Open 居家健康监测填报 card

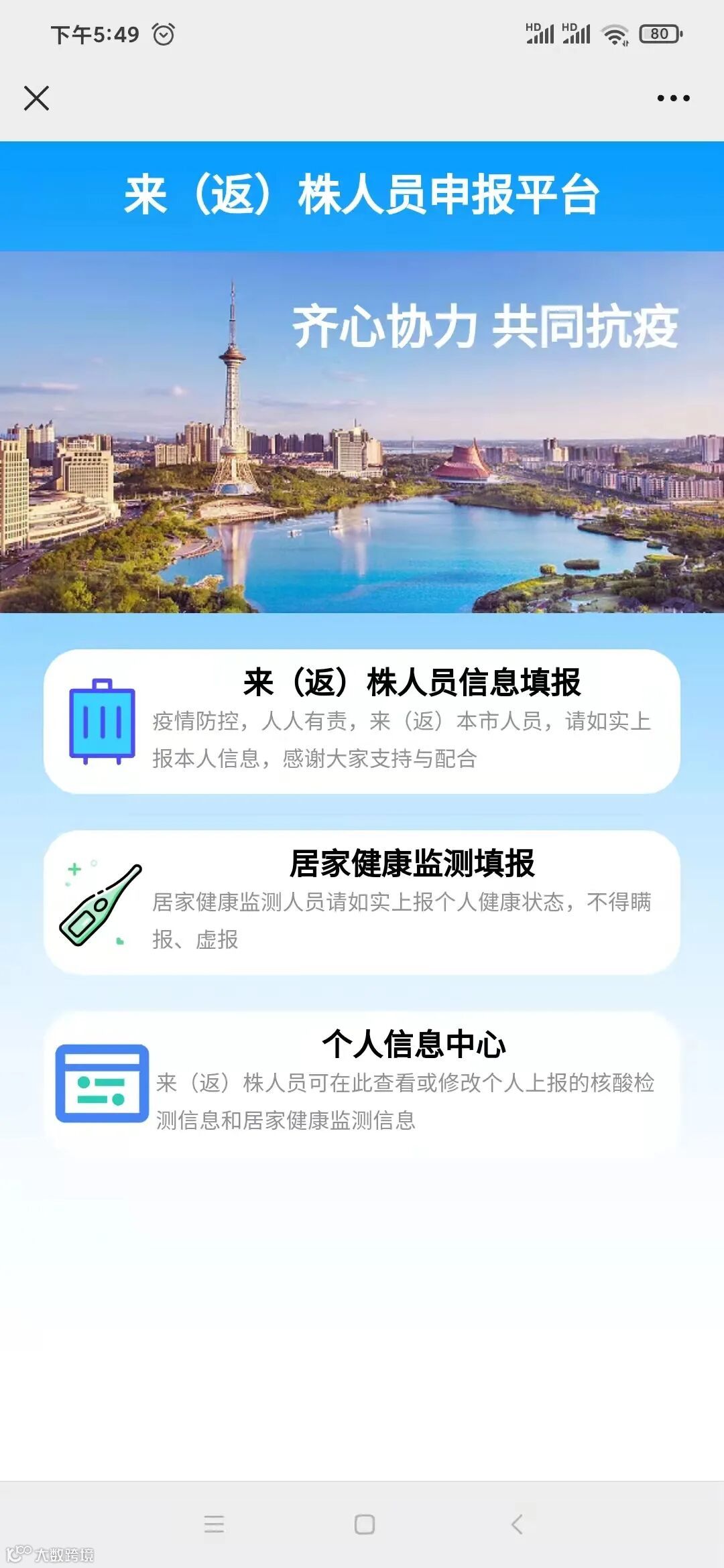[x=362, y=902]
